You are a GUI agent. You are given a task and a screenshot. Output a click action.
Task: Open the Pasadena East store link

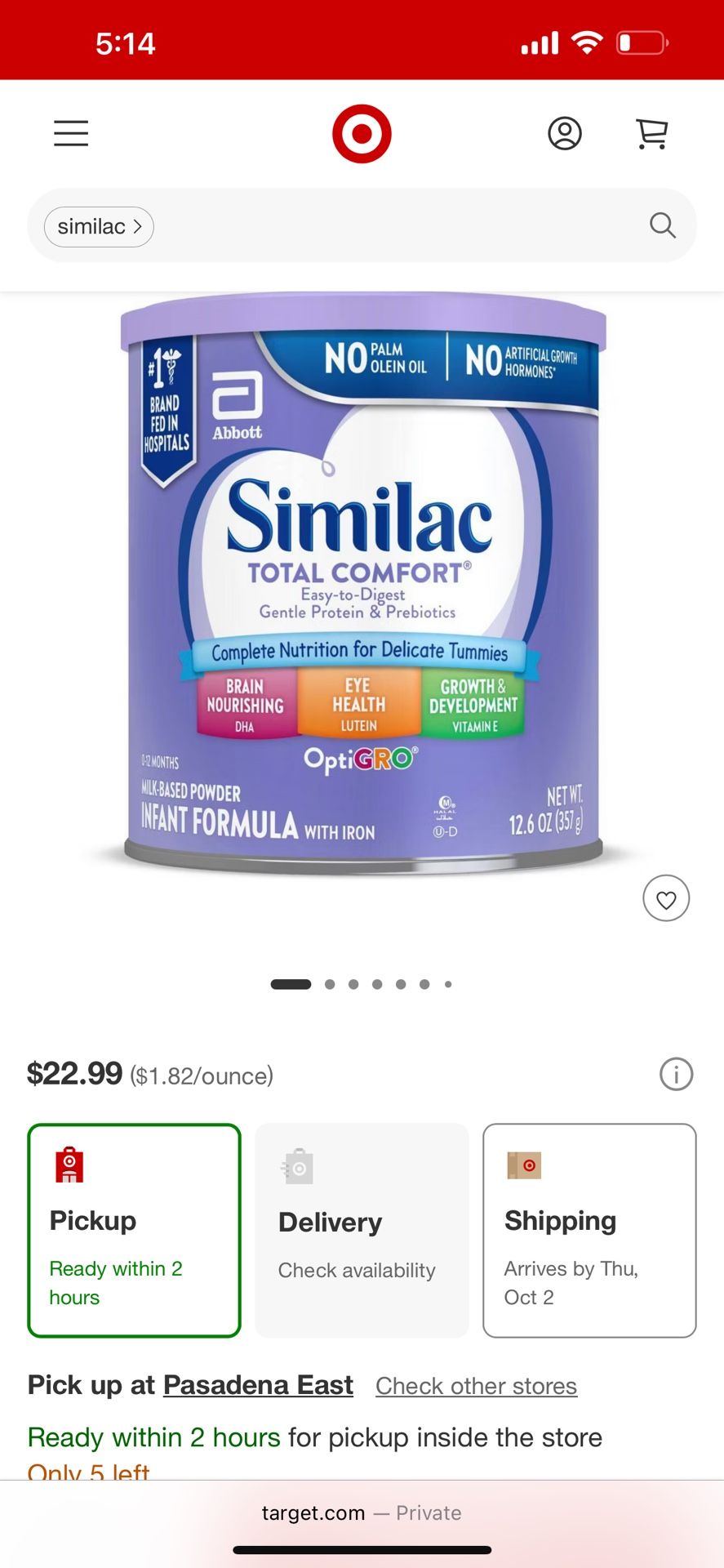(258, 1385)
